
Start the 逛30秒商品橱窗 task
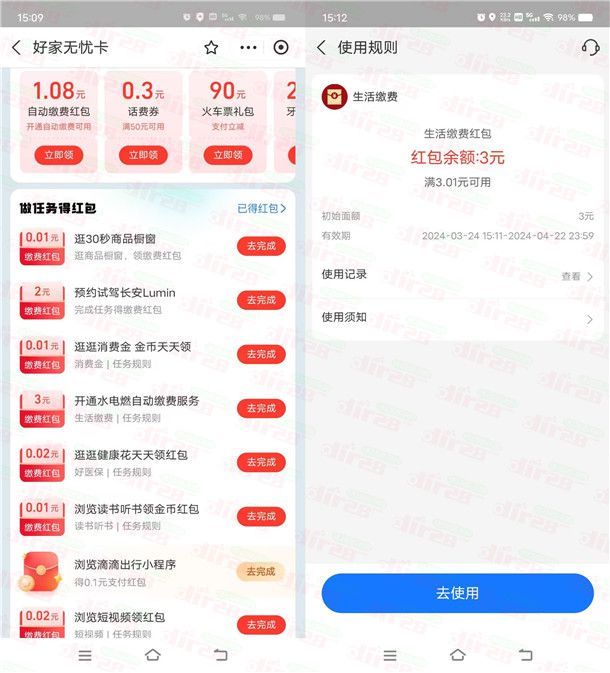(260, 246)
